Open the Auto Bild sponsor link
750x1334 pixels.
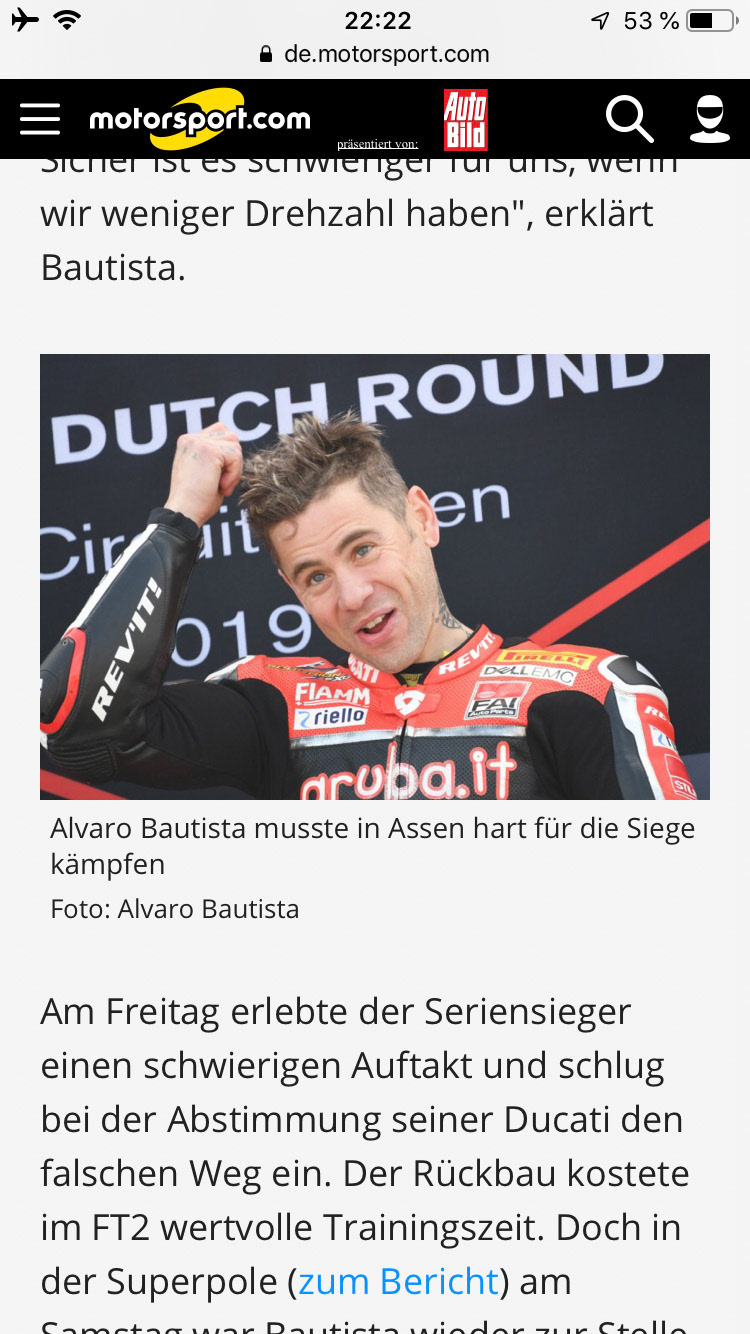[x=465, y=119]
